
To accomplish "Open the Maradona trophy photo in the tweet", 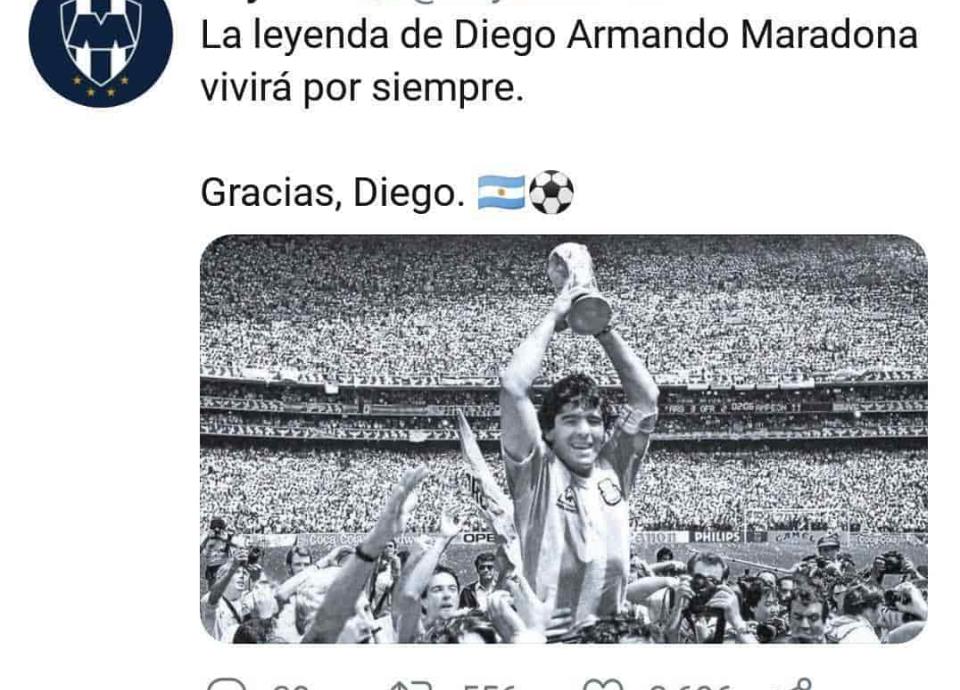I will pos(563,438).
